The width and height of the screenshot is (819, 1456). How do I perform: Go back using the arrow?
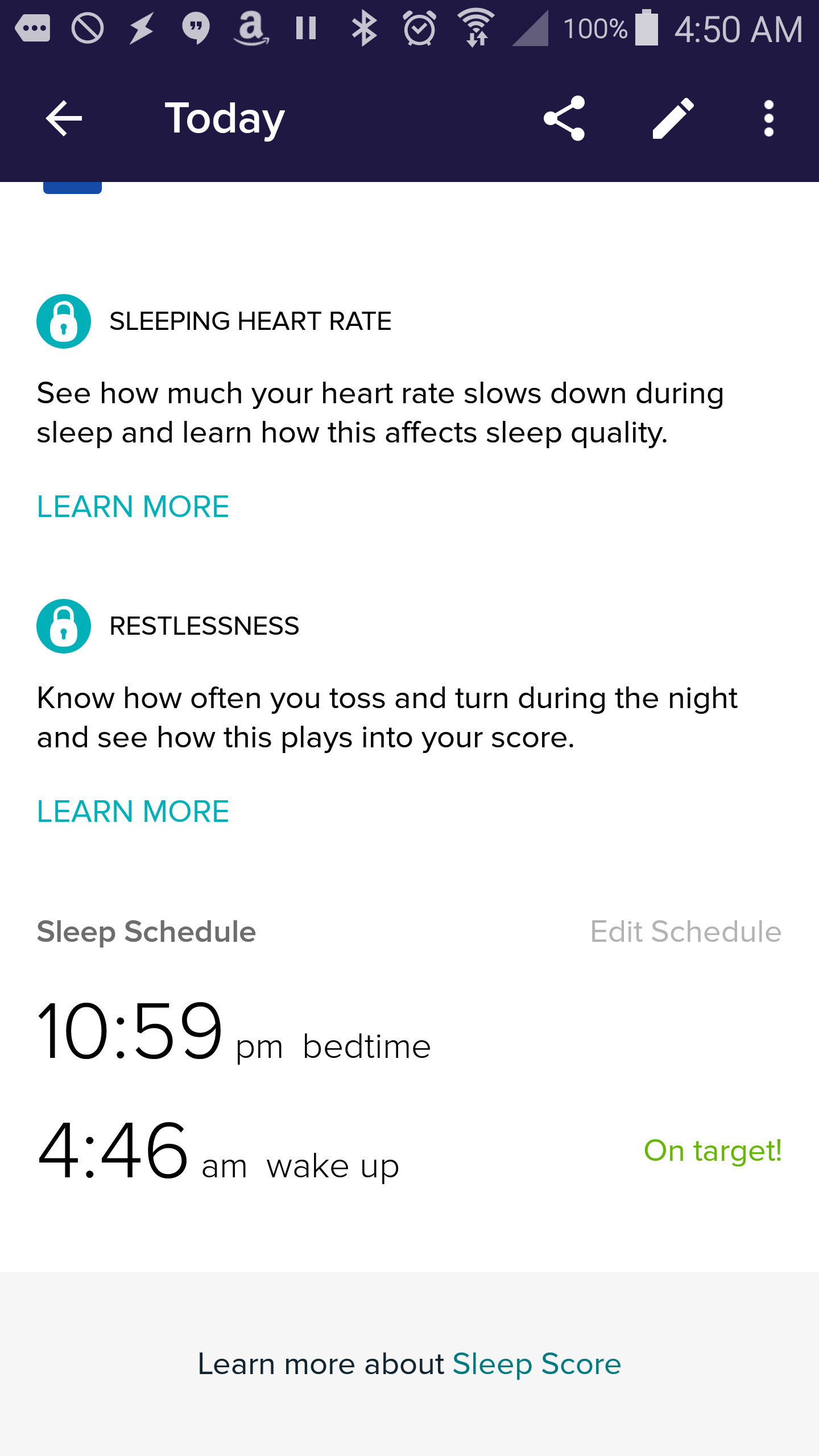[64, 118]
